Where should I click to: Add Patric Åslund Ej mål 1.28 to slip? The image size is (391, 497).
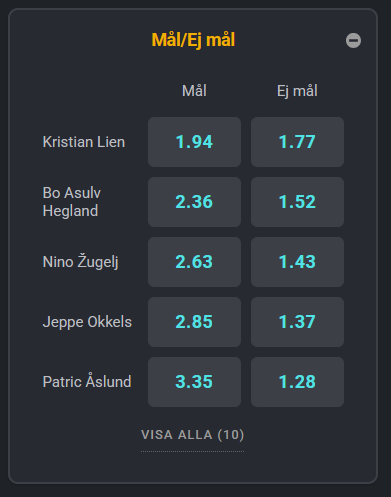coord(297,382)
